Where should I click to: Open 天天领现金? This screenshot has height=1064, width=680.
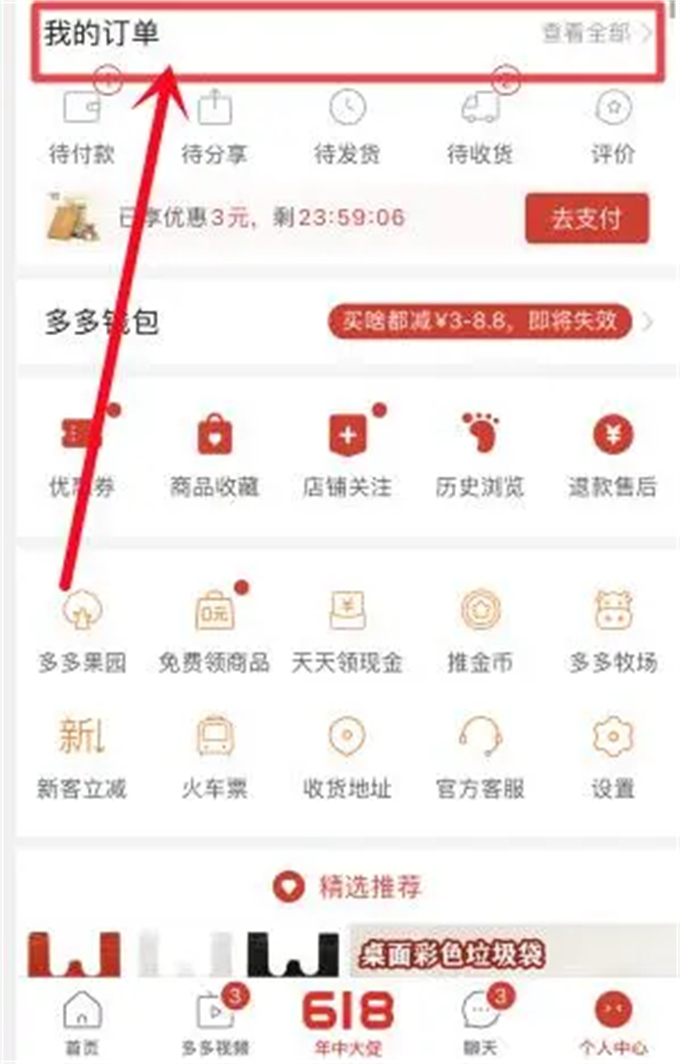[347, 628]
